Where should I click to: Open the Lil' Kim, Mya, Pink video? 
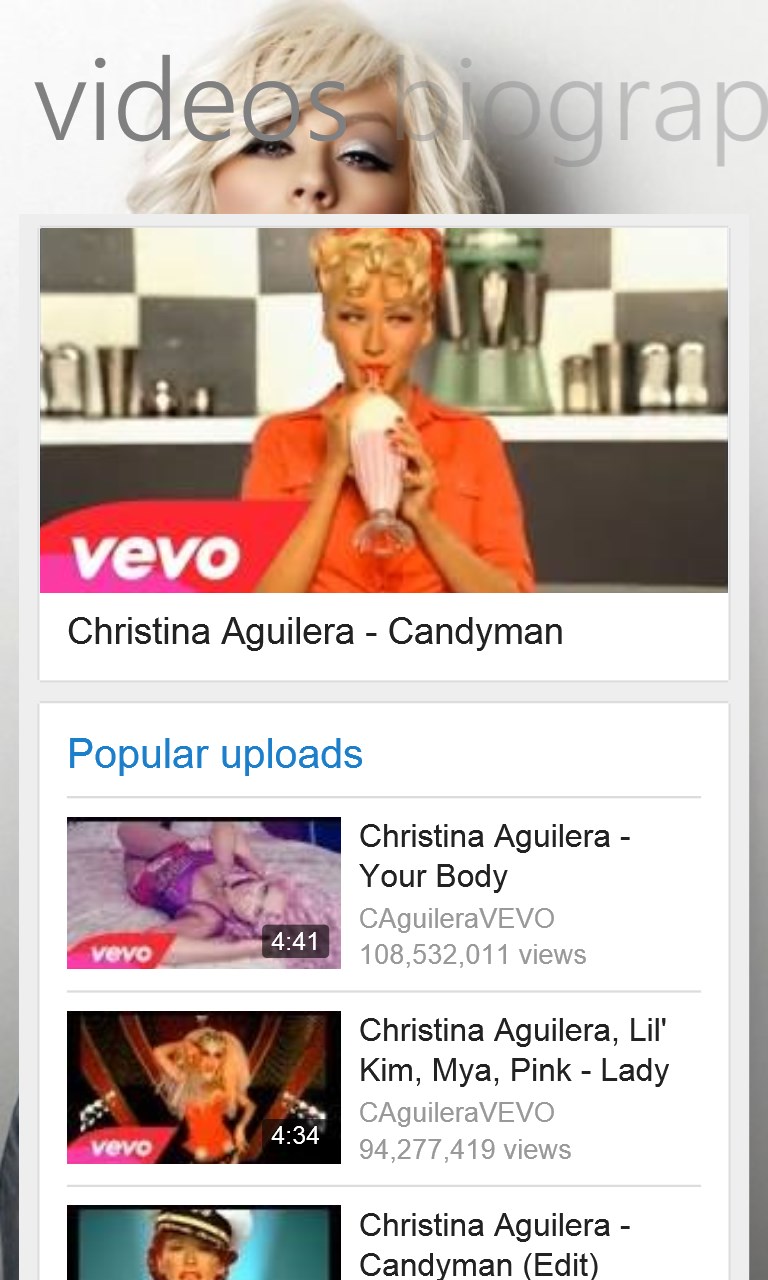(x=513, y=1050)
